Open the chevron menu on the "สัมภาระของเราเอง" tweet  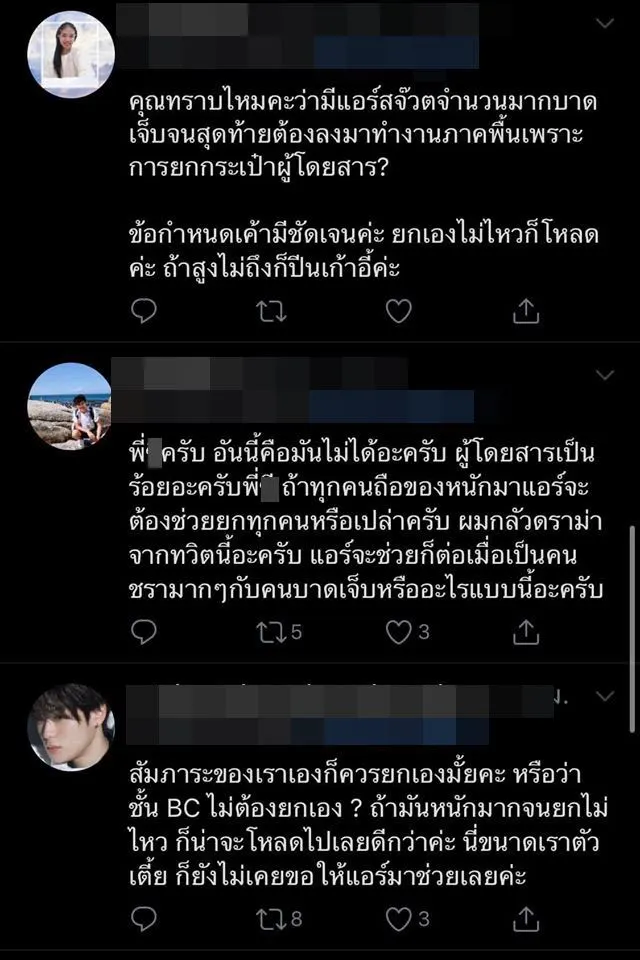click(x=604, y=695)
